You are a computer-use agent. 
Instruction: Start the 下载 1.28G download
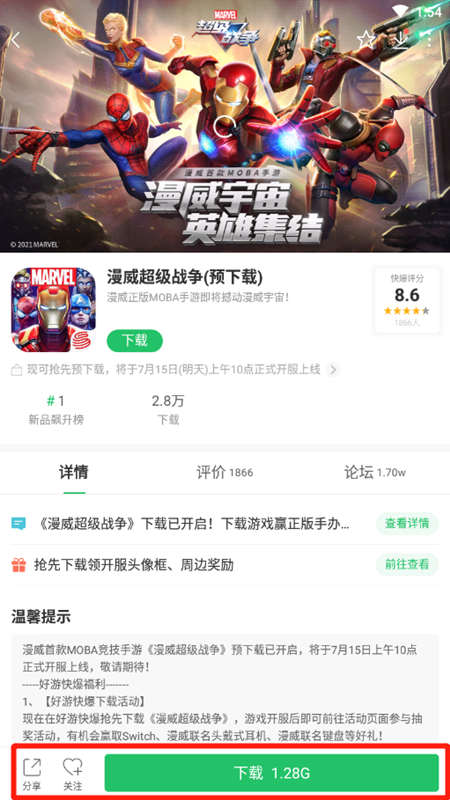pyautogui.click(x=271, y=772)
